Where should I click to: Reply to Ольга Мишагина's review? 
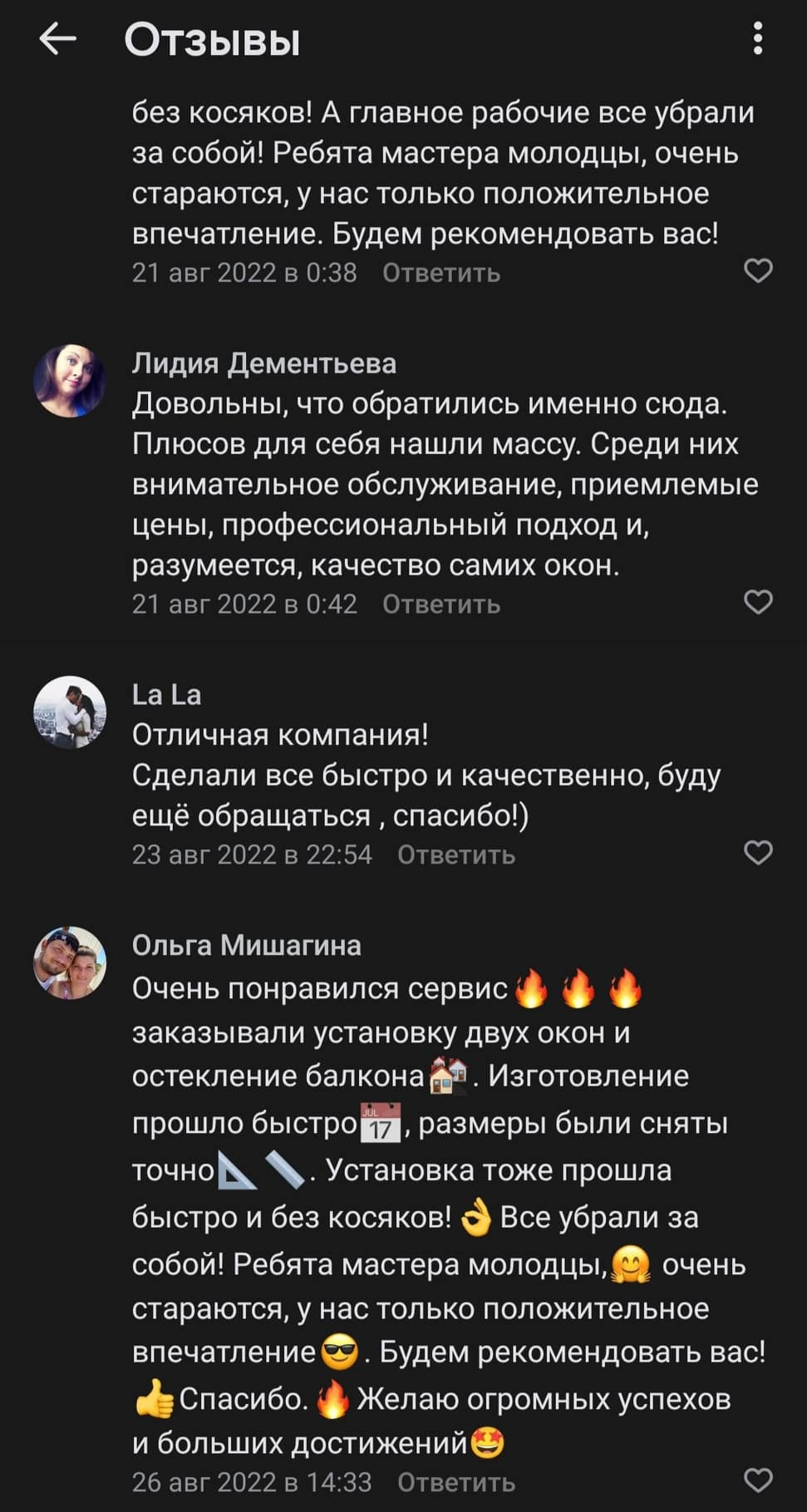tap(455, 1483)
